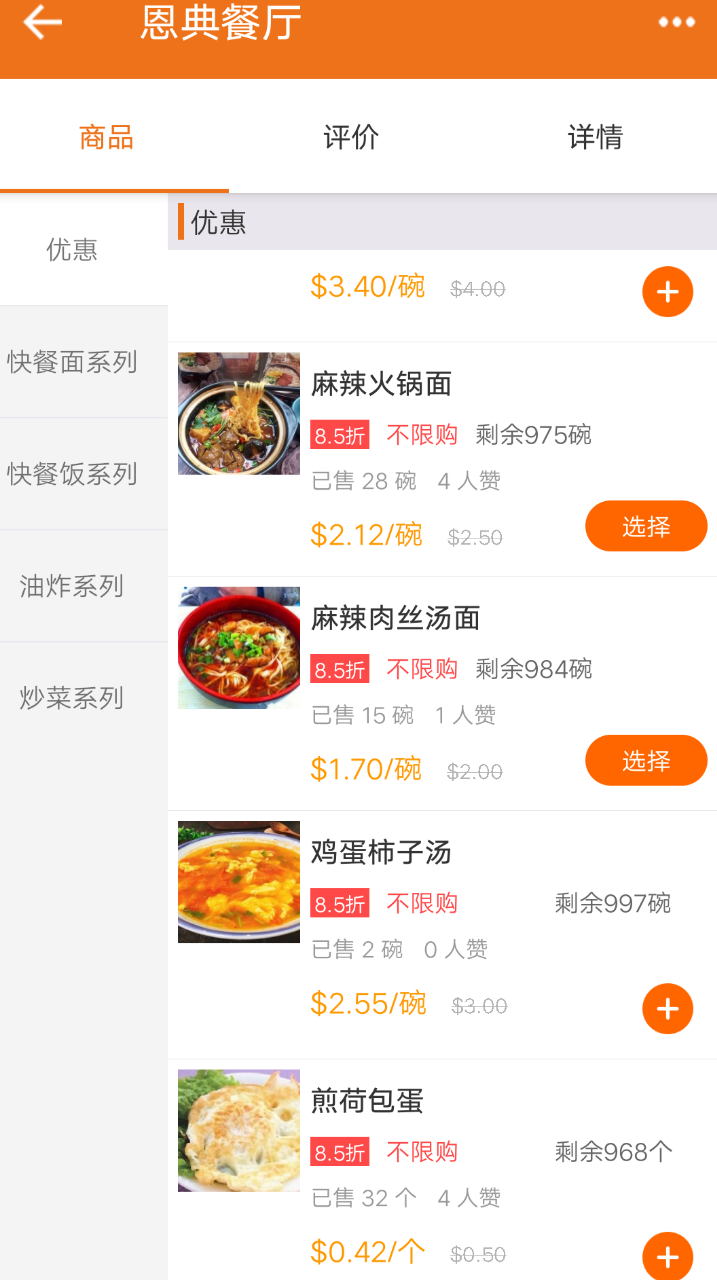Viewport: 717px width, 1280px height.
Task: View the 煎荷包蛋 dish photo
Action: click(x=239, y=1130)
